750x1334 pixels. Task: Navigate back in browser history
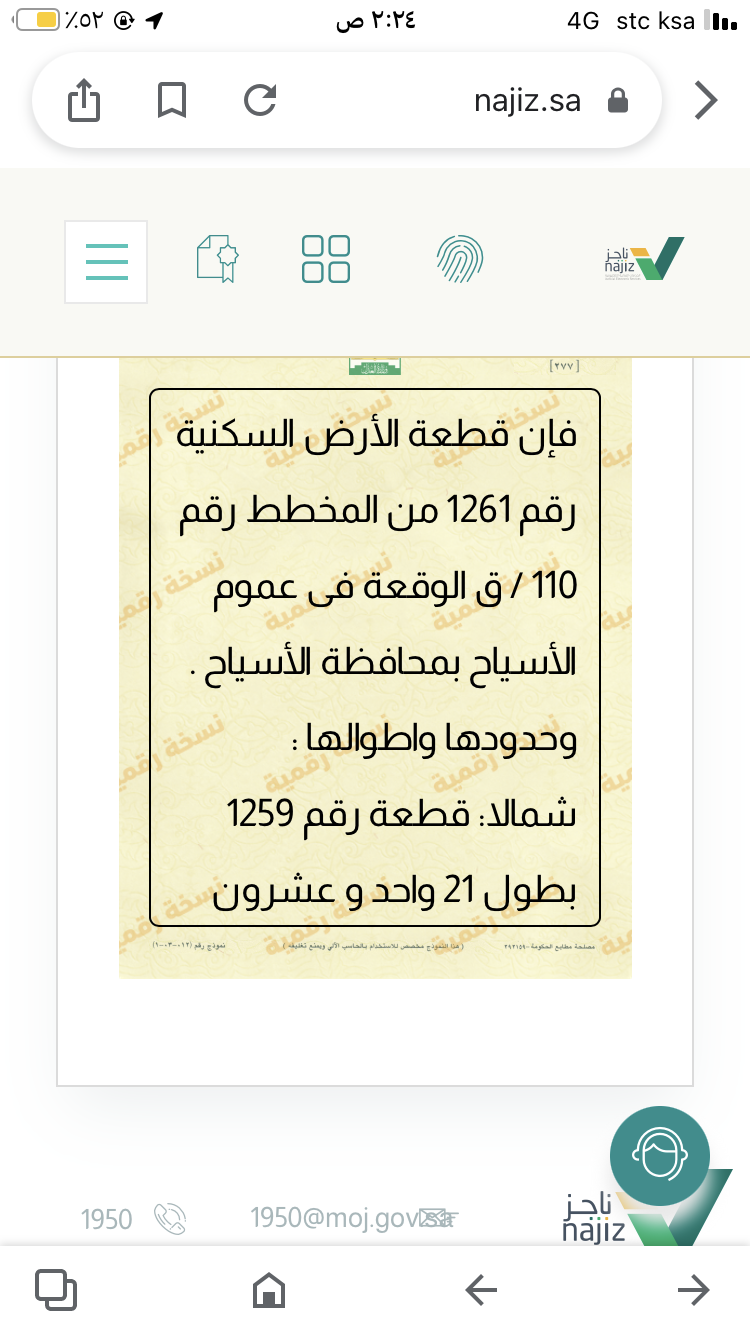point(481,1290)
